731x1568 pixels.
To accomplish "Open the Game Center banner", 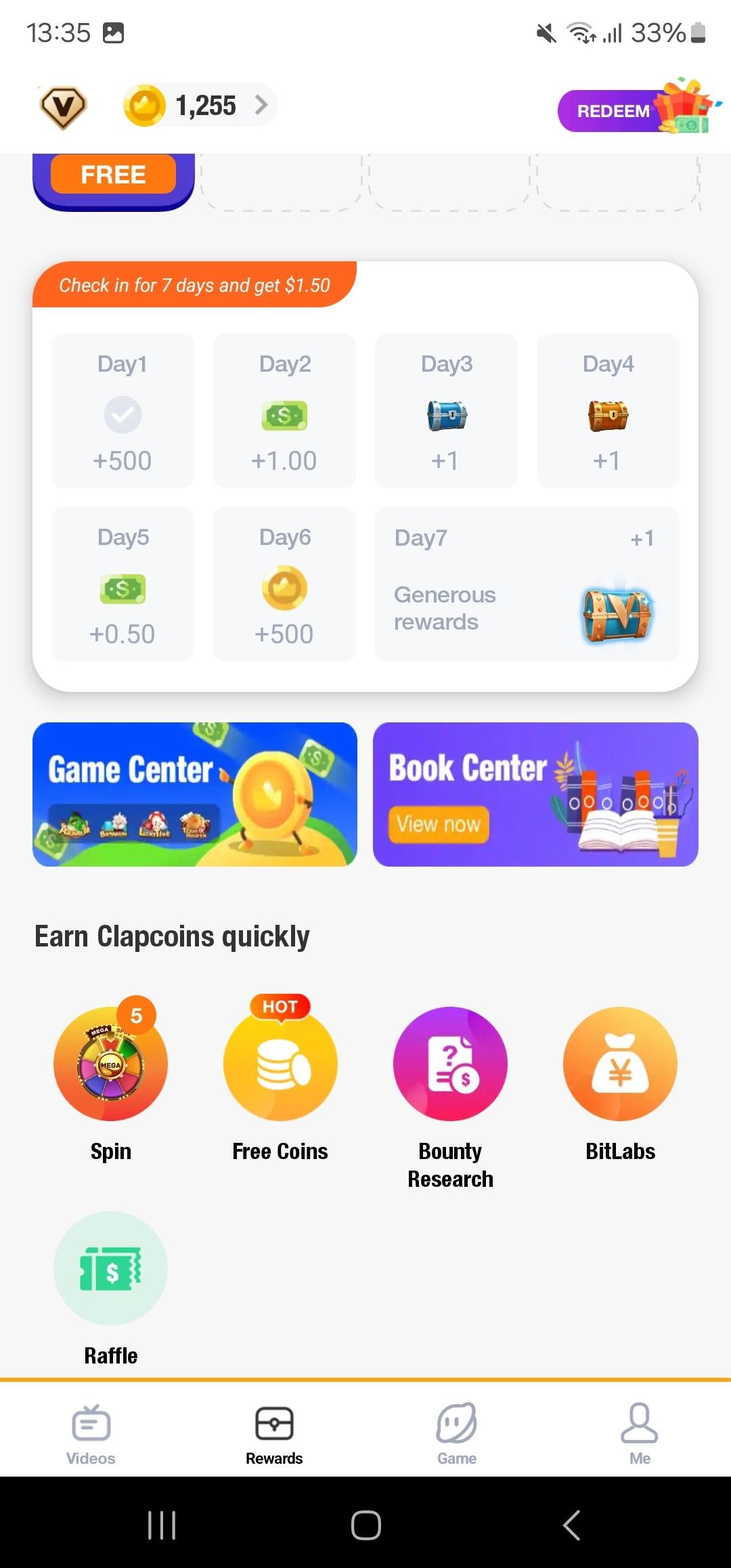I will pyautogui.click(x=195, y=794).
